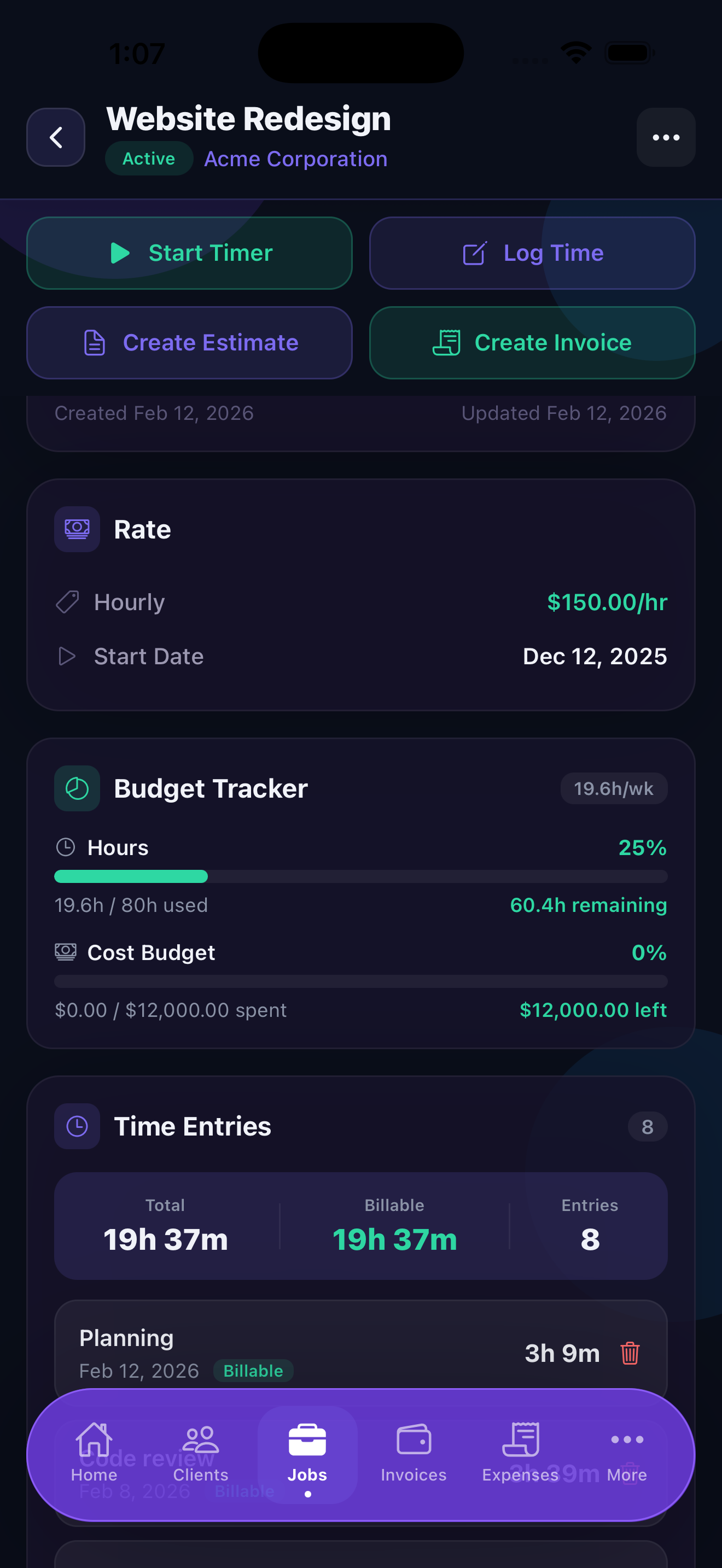Go back from Website Redesign
The width and height of the screenshot is (722, 1568).
click(x=55, y=137)
